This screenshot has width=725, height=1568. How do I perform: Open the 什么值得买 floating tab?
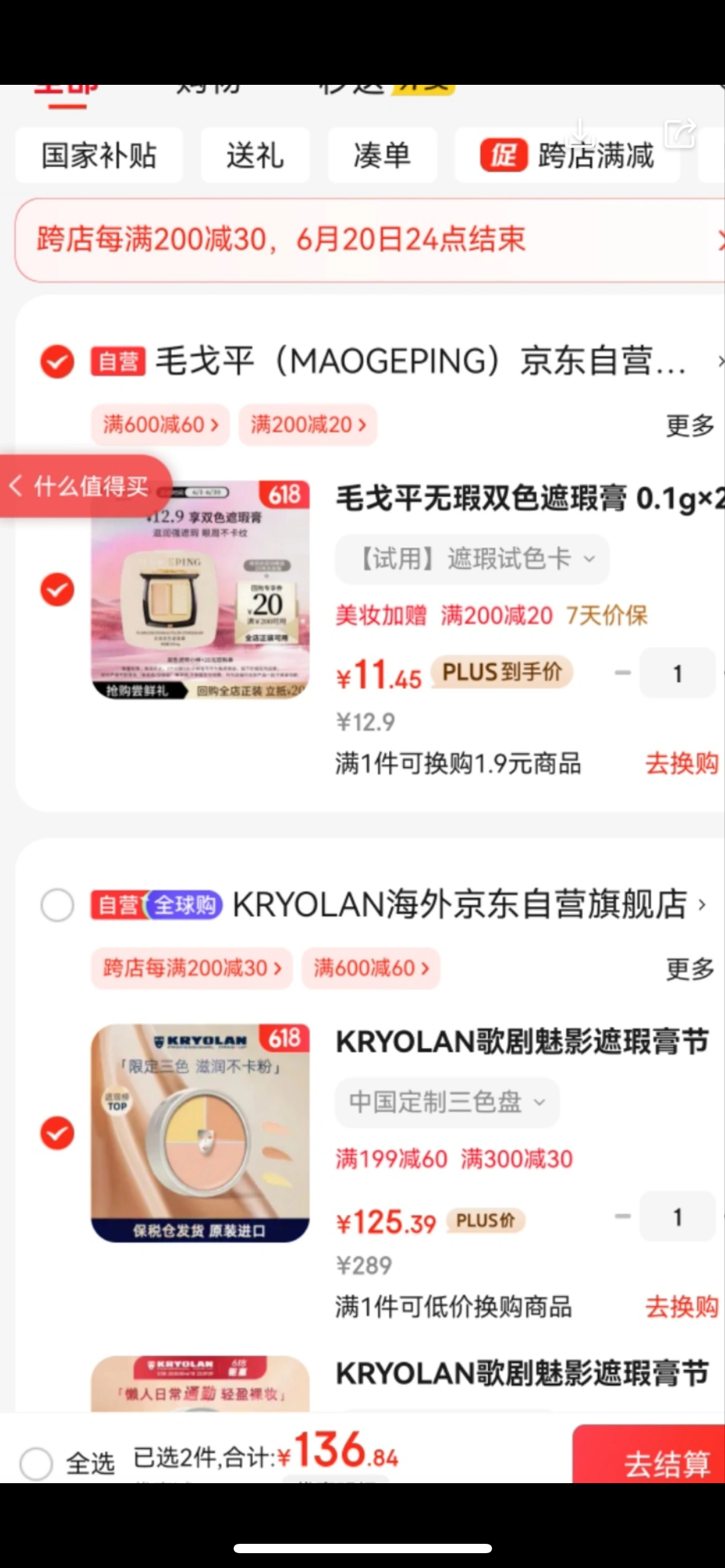click(84, 487)
